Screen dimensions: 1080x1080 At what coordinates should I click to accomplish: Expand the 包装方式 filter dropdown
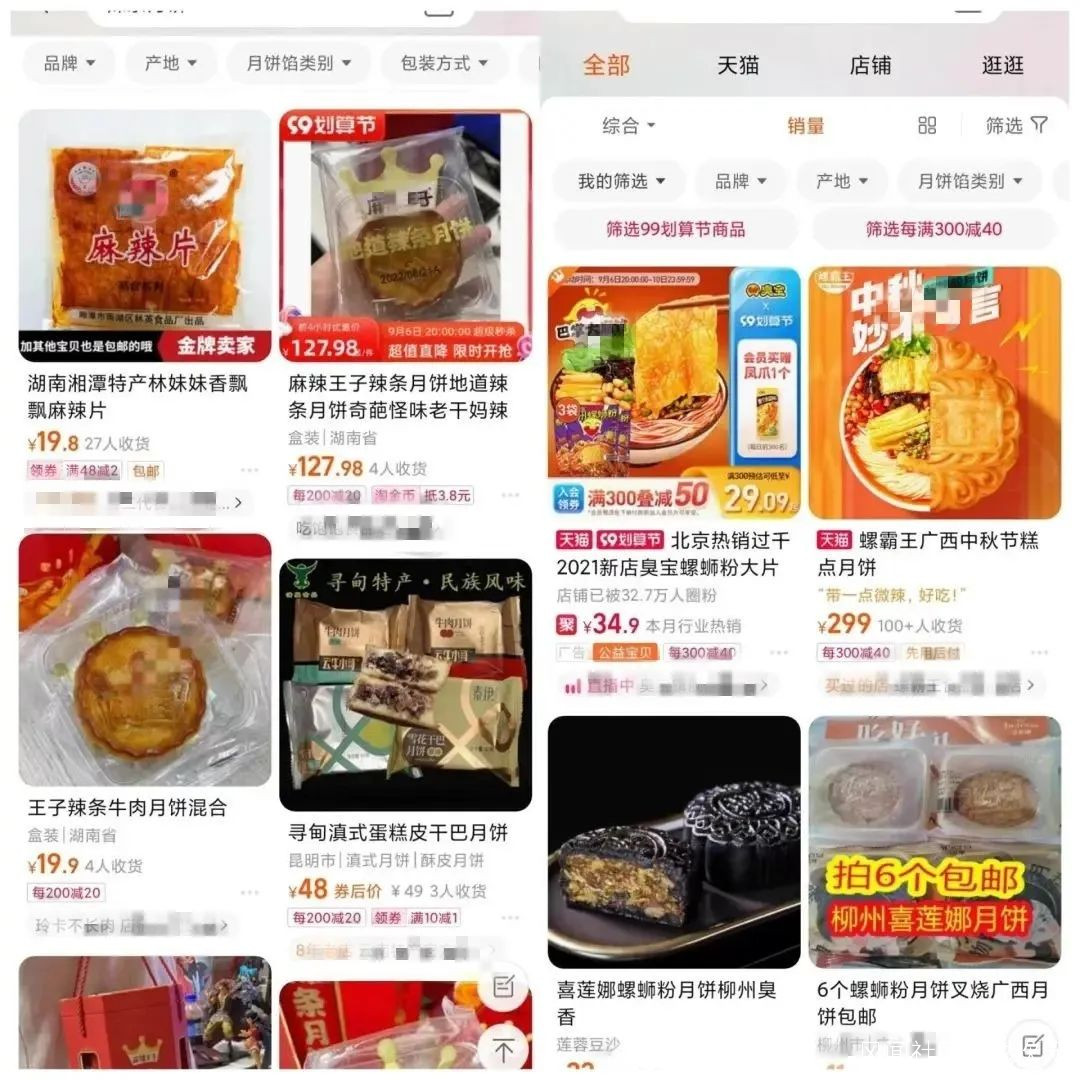pyautogui.click(x=444, y=63)
